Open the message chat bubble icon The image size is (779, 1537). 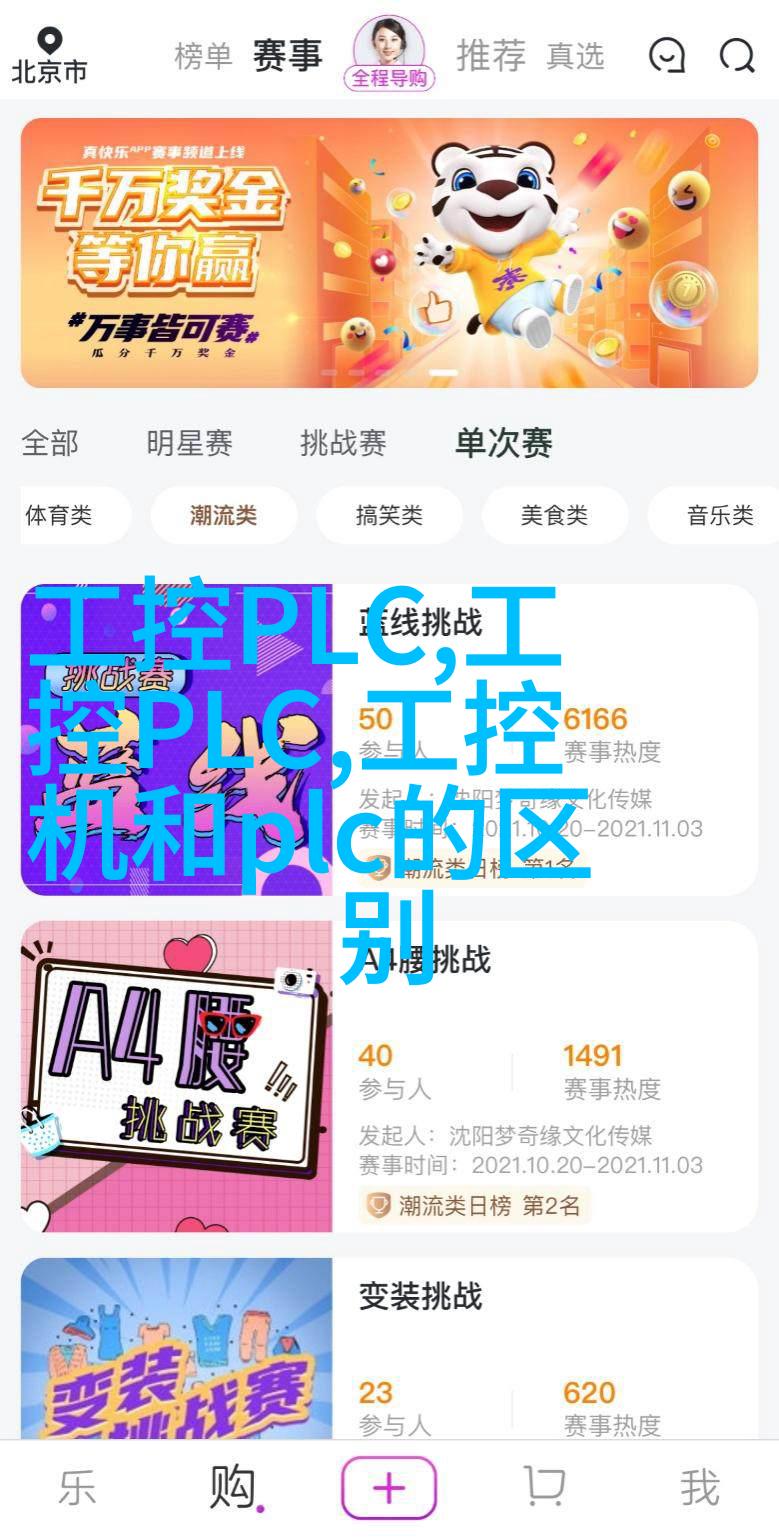(x=666, y=56)
